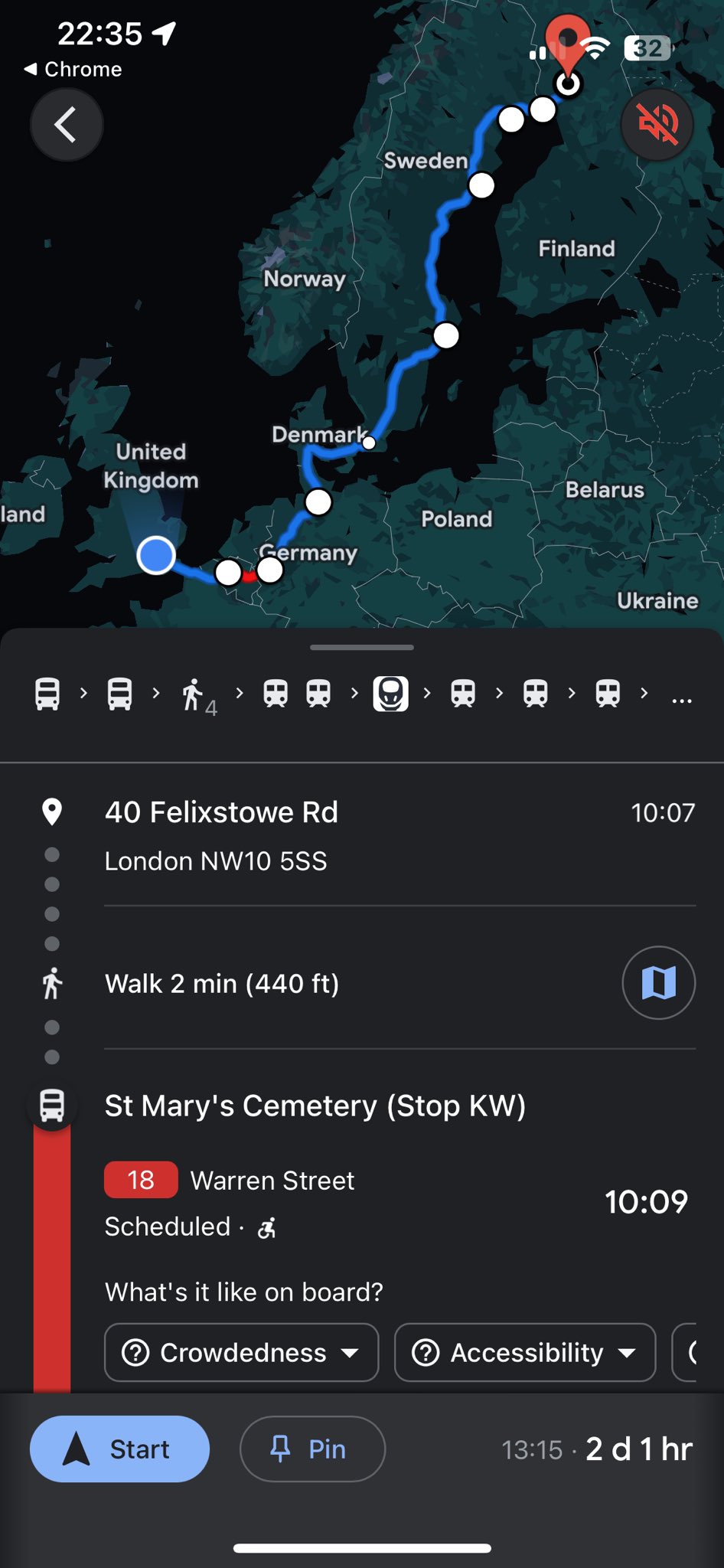Expand the Accessibility dropdown
This screenshot has height=1568, width=724.
(x=525, y=1353)
